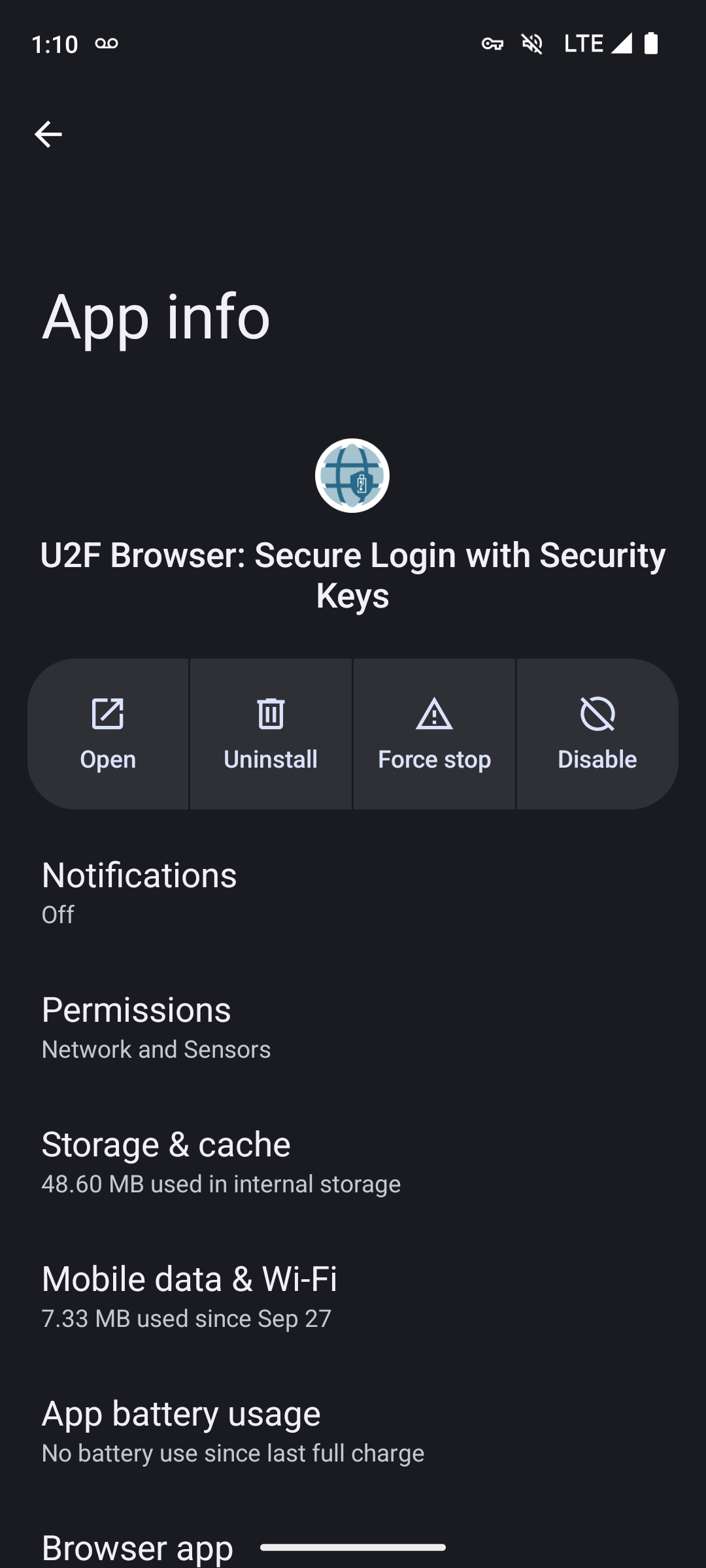The height and width of the screenshot is (1568, 706).
Task: Tap the voicemail icon in status bar
Action: 107,43
